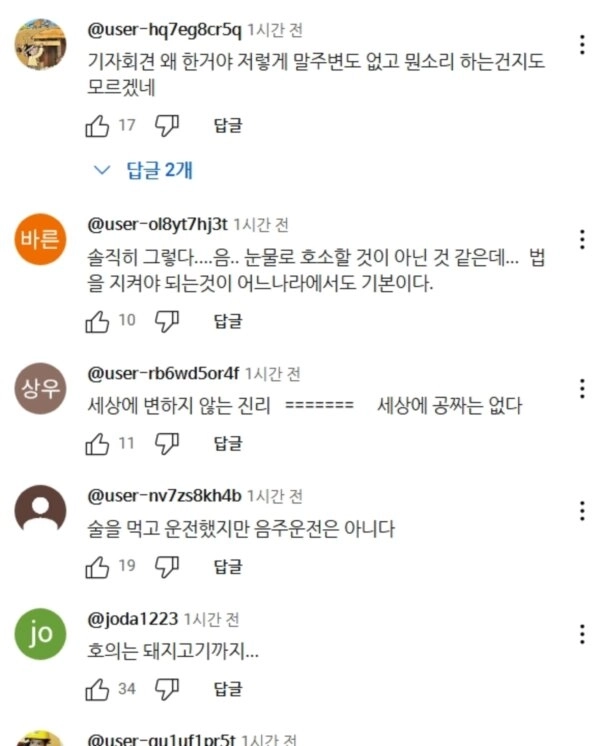Like the comment by @user-nv7zs8kh4b
Viewport: 600px width, 746px height.
(x=98, y=566)
